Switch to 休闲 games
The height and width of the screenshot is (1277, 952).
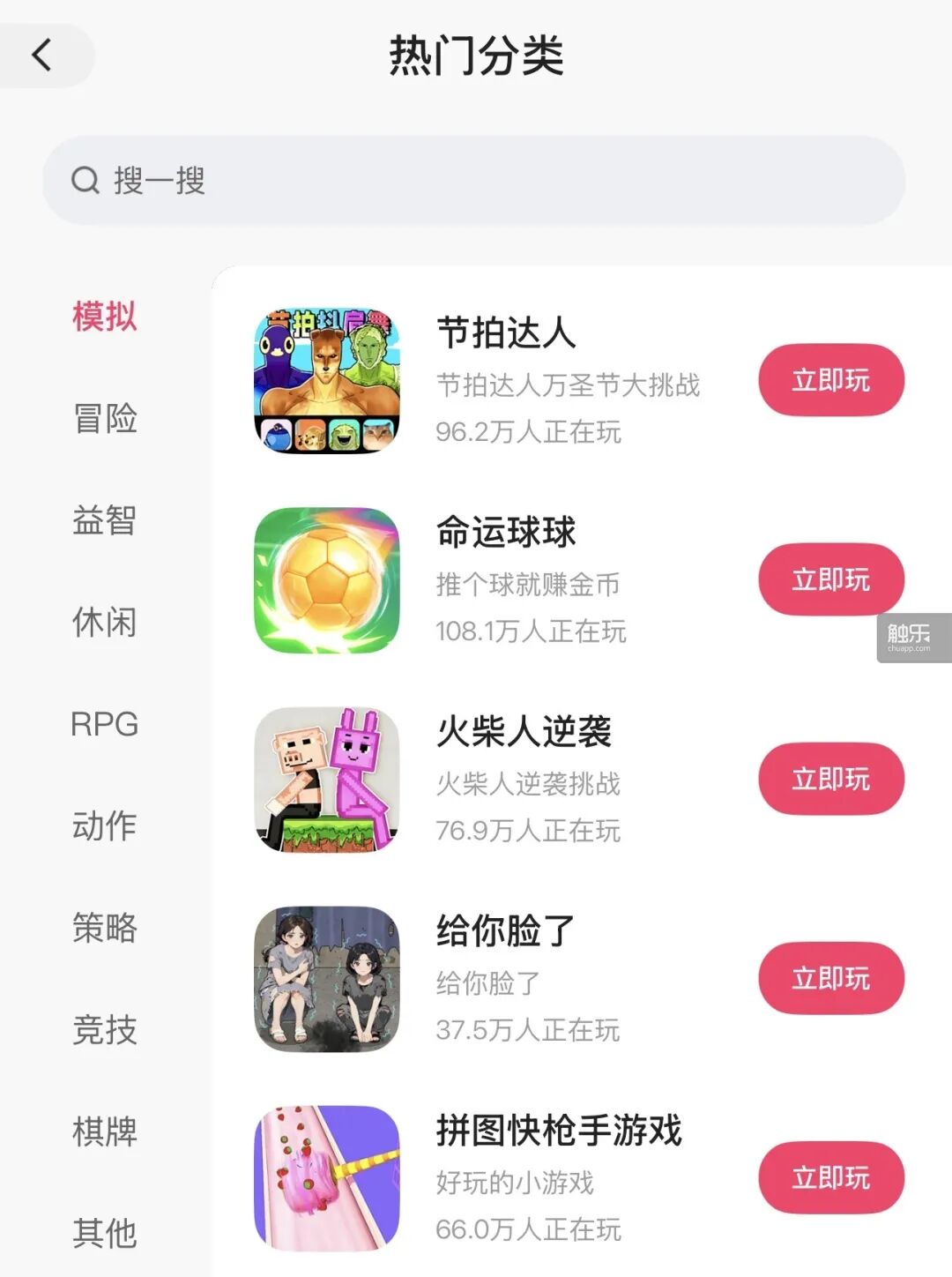(x=105, y=622)
